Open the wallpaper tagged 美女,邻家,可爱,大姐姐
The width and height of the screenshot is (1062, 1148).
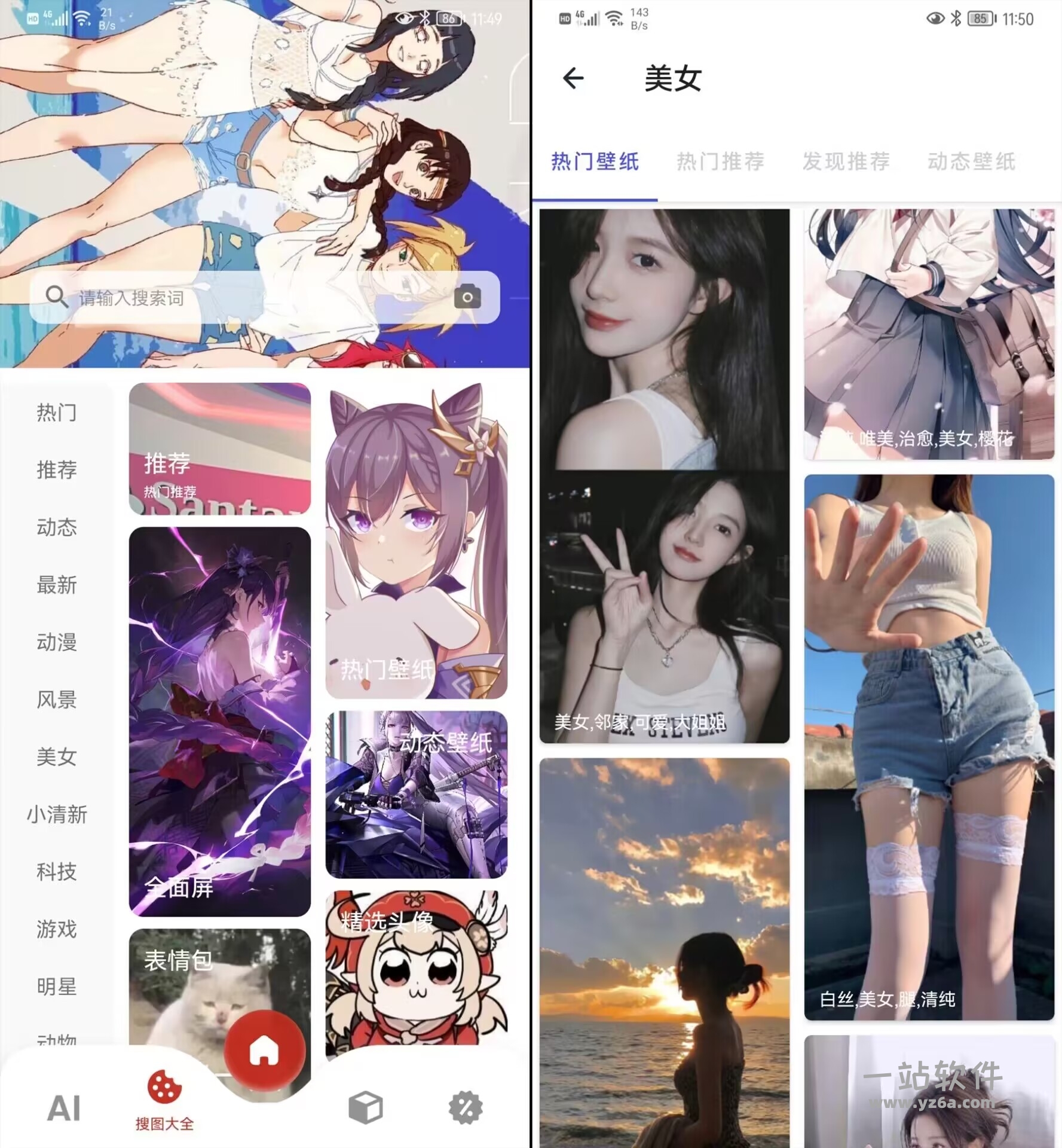664,607
